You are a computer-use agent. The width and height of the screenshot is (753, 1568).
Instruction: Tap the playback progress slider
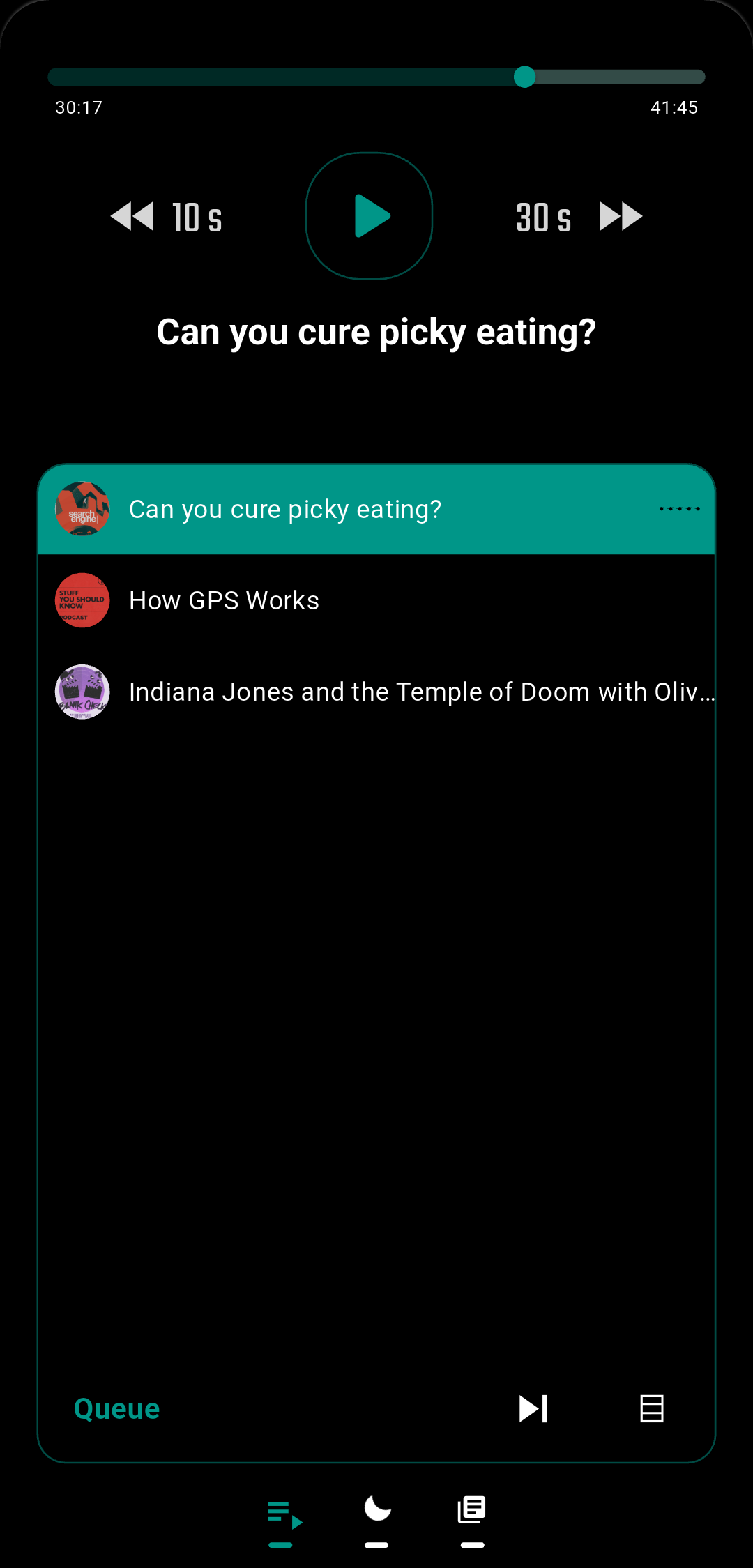[376, 77]
